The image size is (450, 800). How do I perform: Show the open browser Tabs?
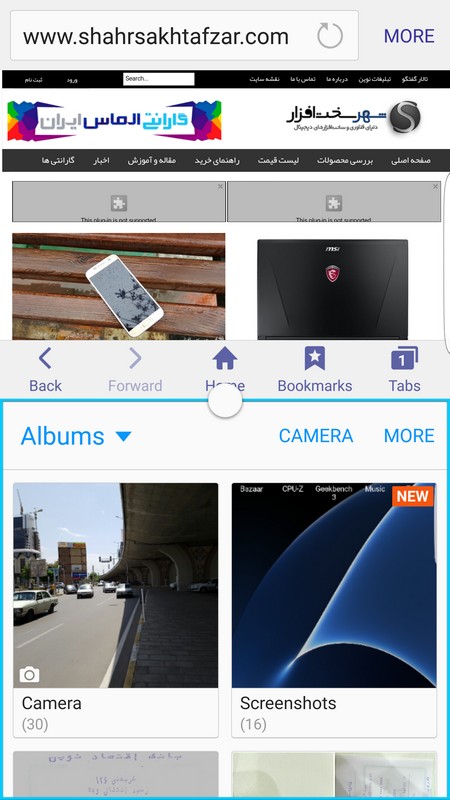404,370
